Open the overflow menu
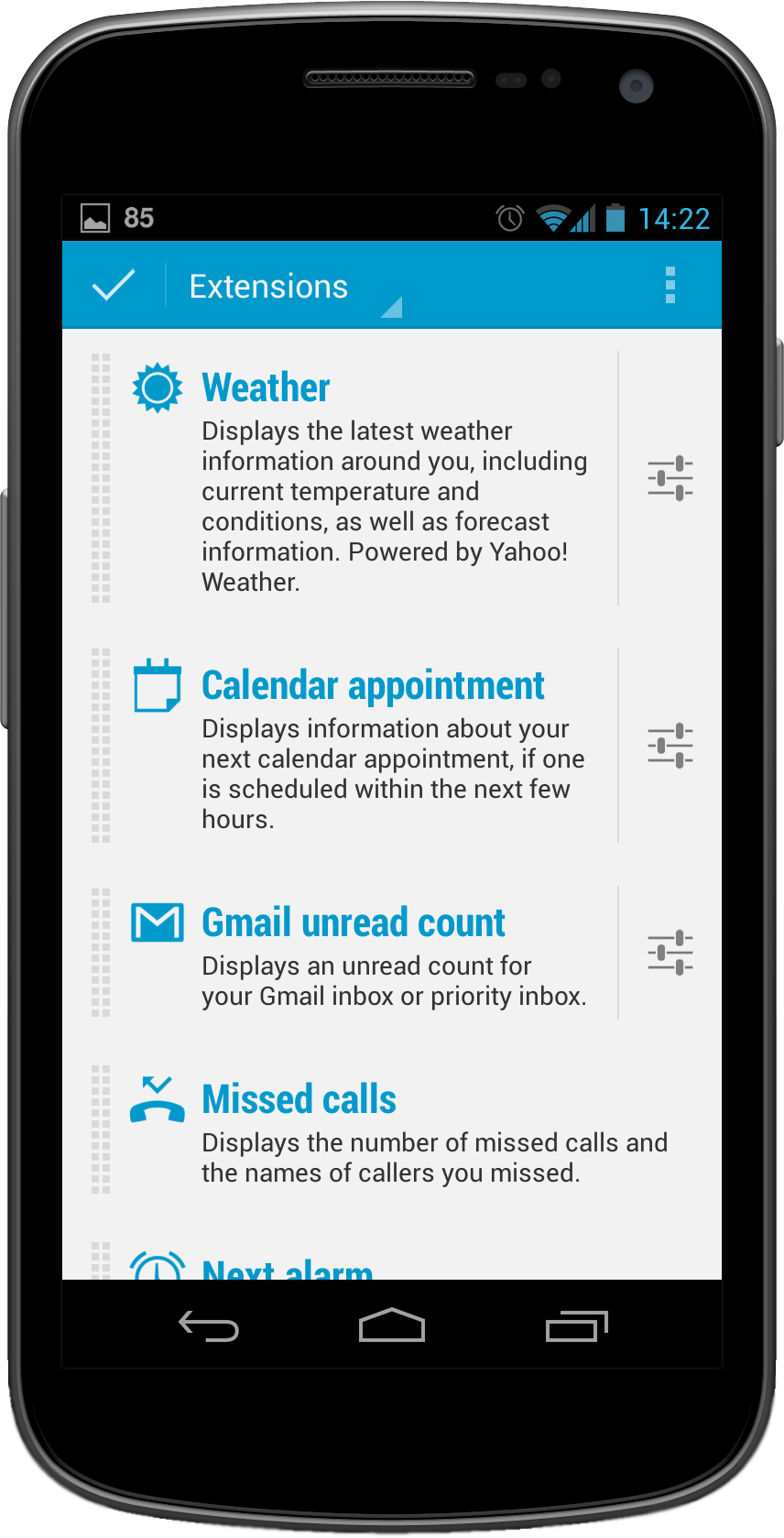784x1538 pixels. coord(670,286)
